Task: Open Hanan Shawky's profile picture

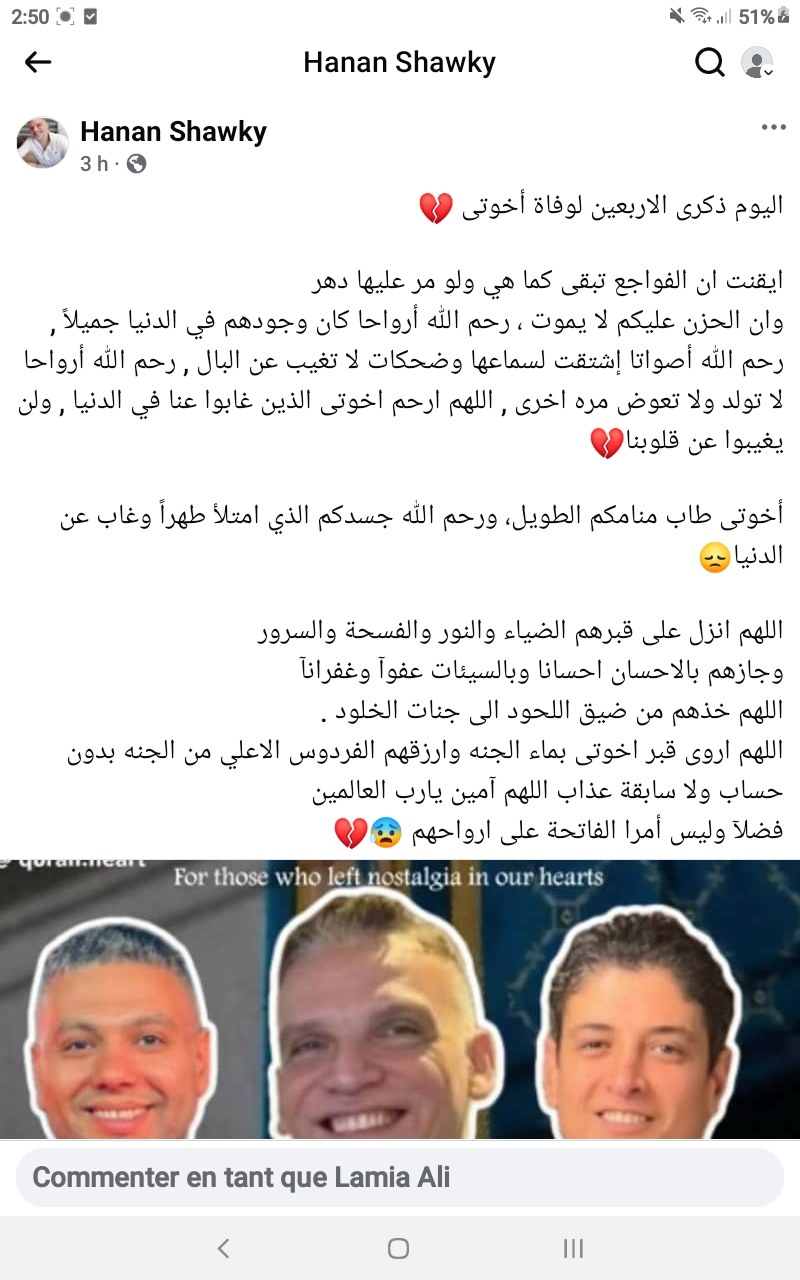Action: pyautogui.click(x=42, y=142)
